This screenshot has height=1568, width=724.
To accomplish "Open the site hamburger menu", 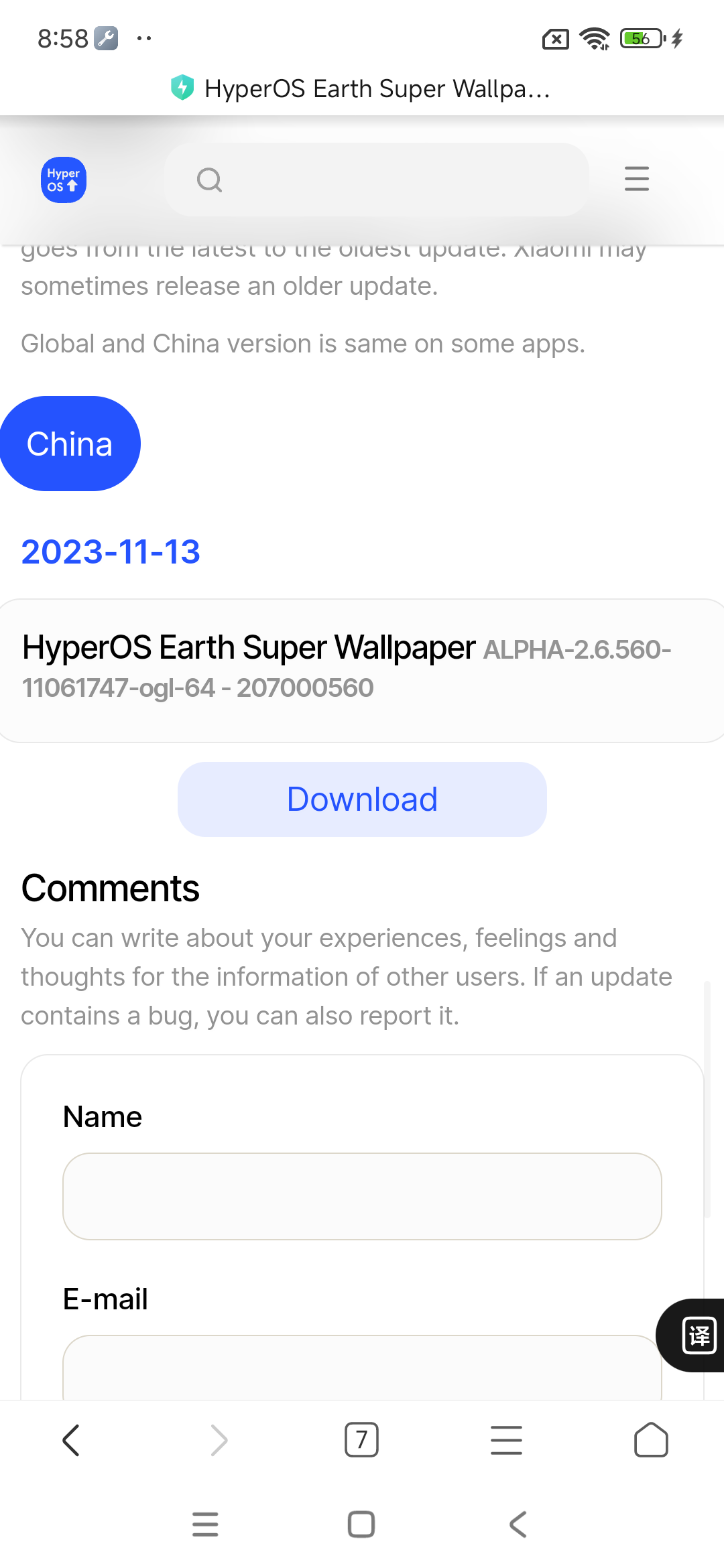I will [636, 179].
